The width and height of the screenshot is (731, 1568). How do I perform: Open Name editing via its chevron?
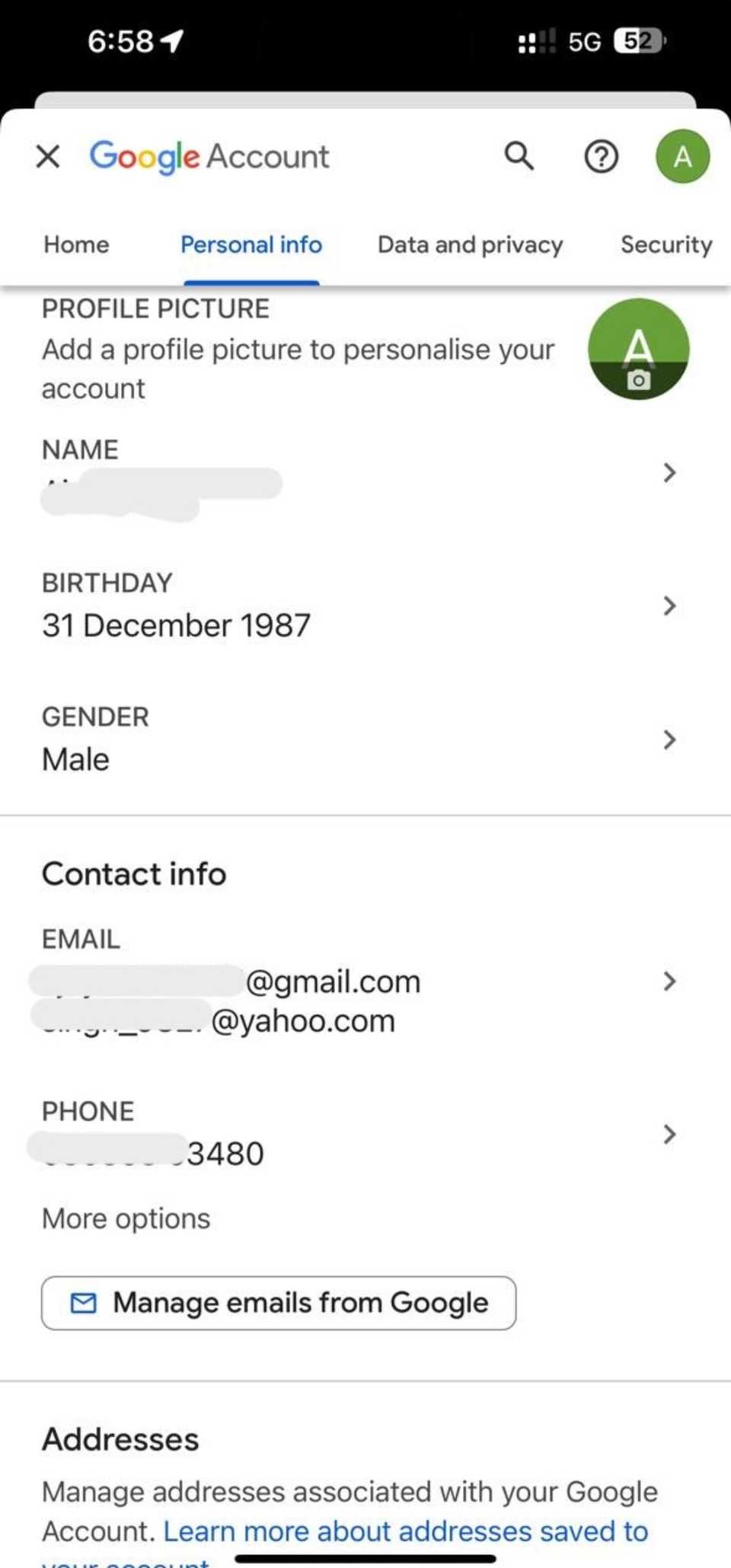click(669, 473)
